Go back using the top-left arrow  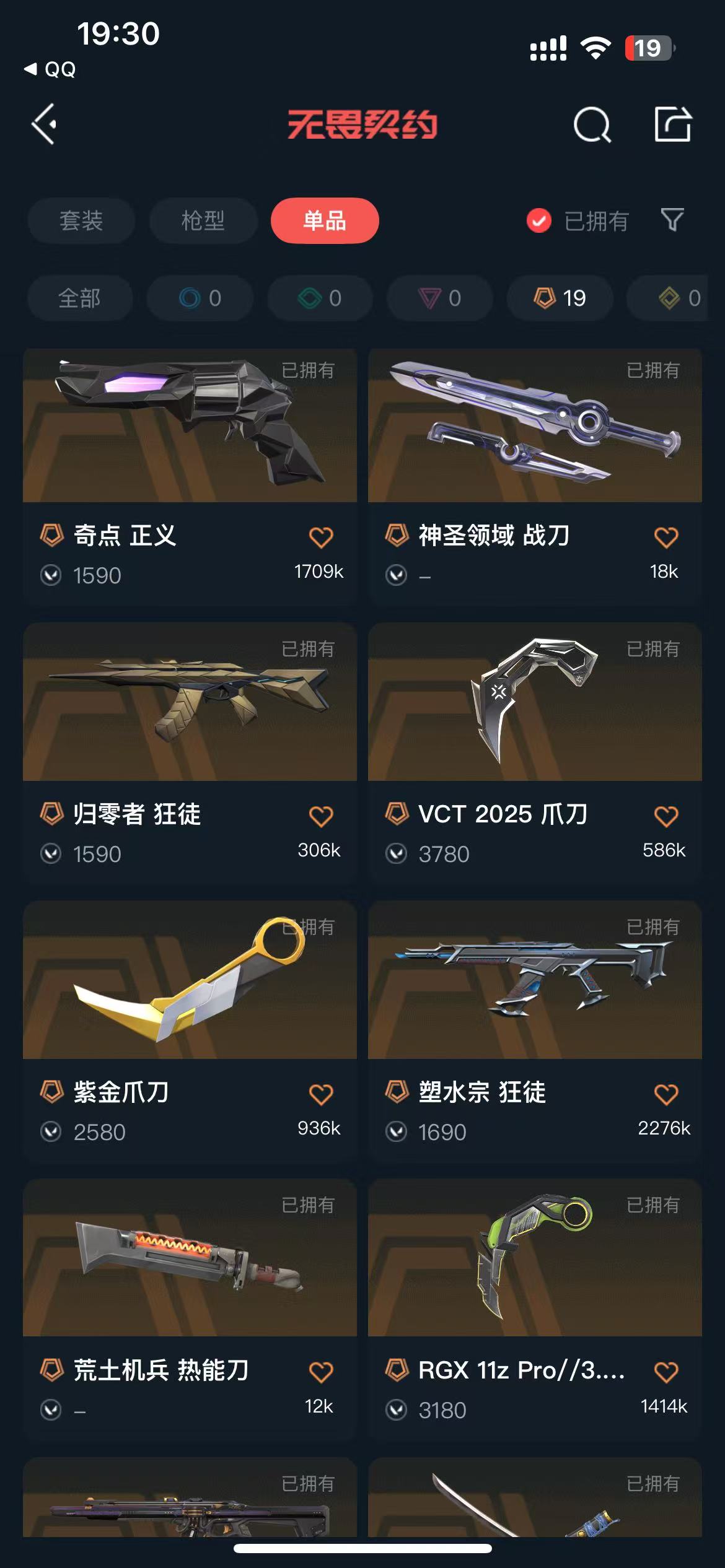pos(45,124)
